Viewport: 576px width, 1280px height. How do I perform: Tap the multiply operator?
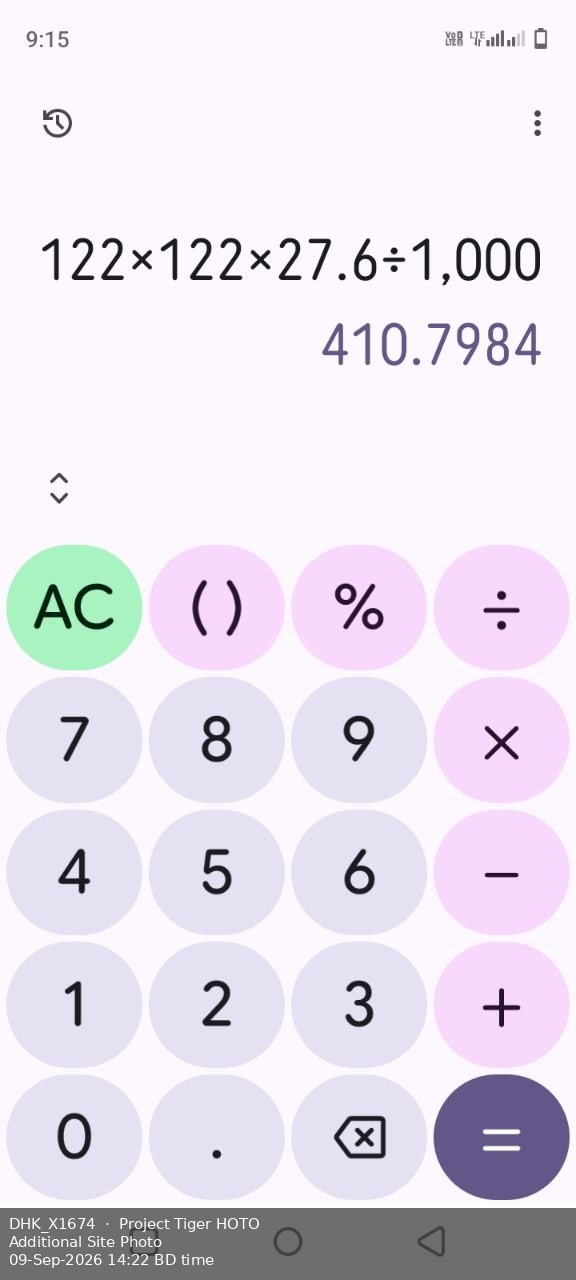(x=502, y=740)
